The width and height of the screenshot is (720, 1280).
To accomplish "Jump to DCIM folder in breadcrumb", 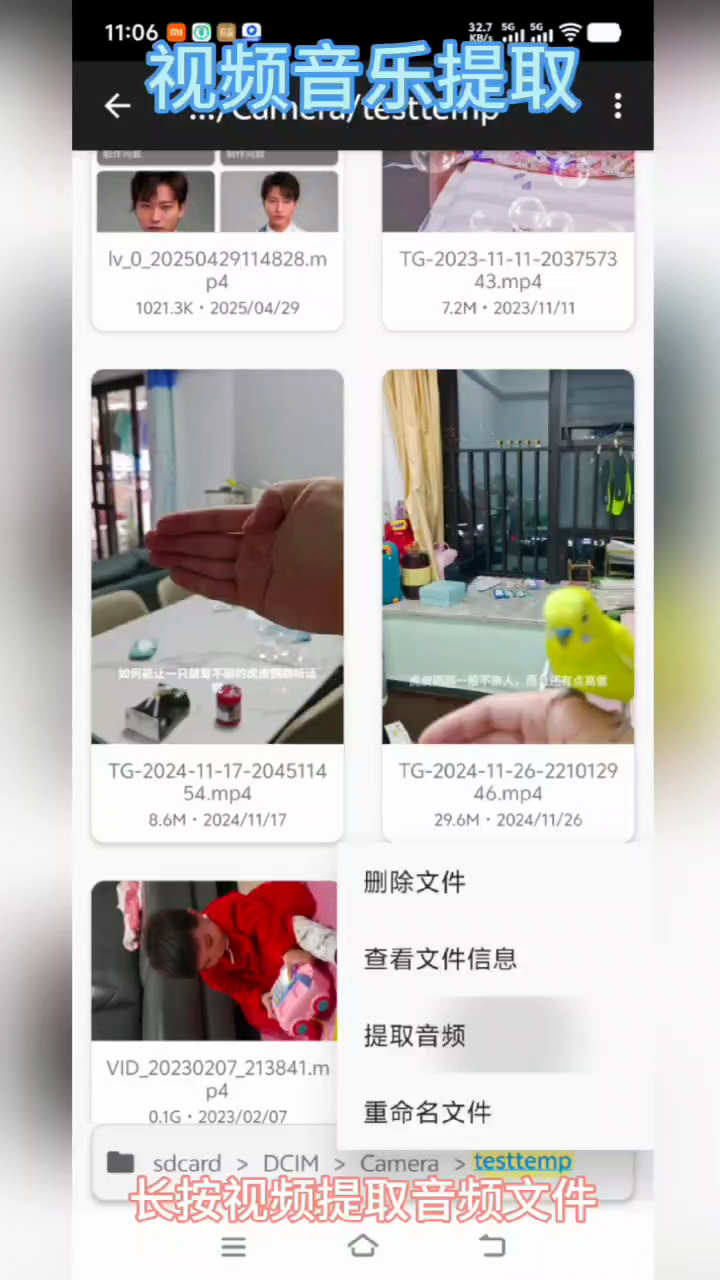I will [x=291, y=1164].
